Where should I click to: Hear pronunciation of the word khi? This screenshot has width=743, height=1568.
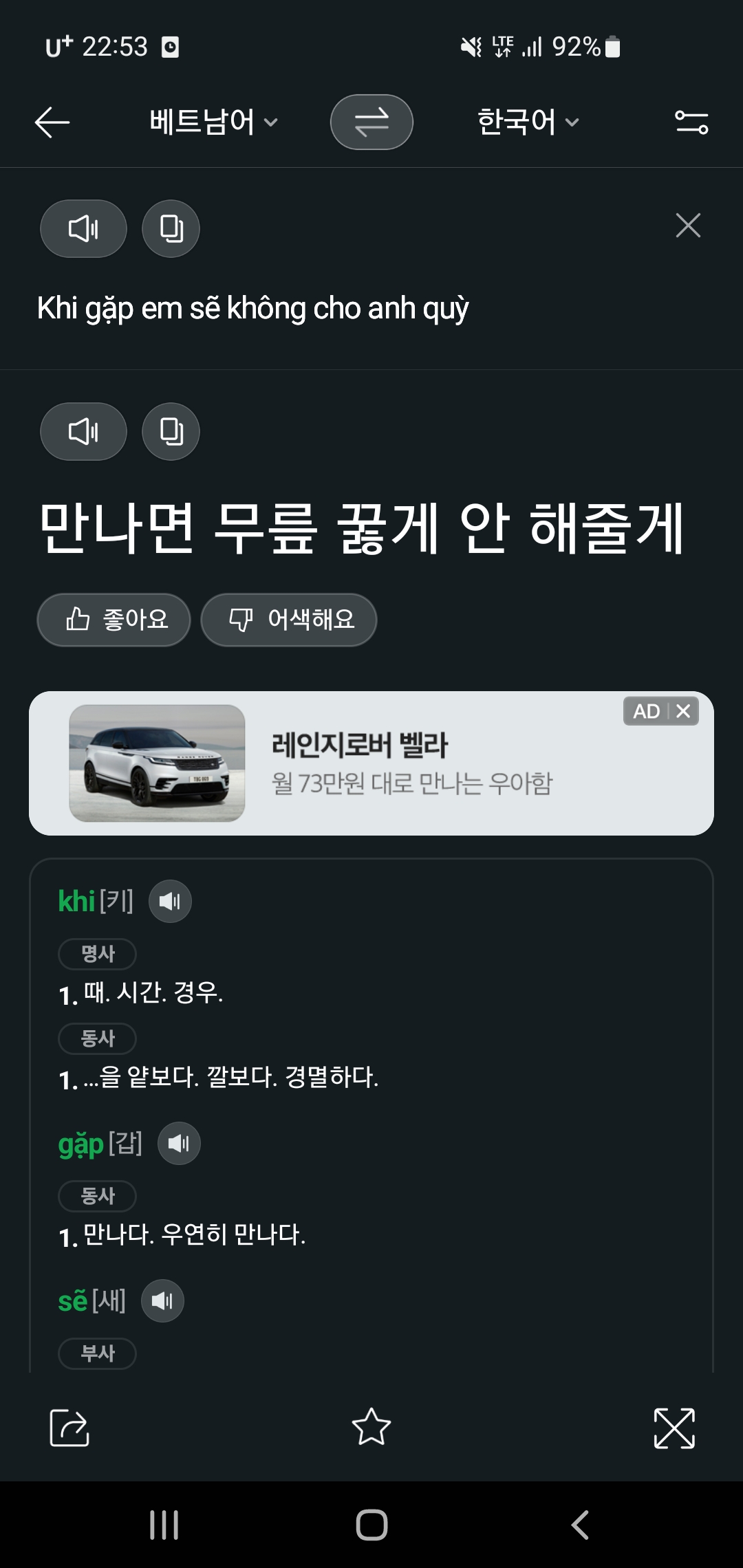(x=170, y=901)
